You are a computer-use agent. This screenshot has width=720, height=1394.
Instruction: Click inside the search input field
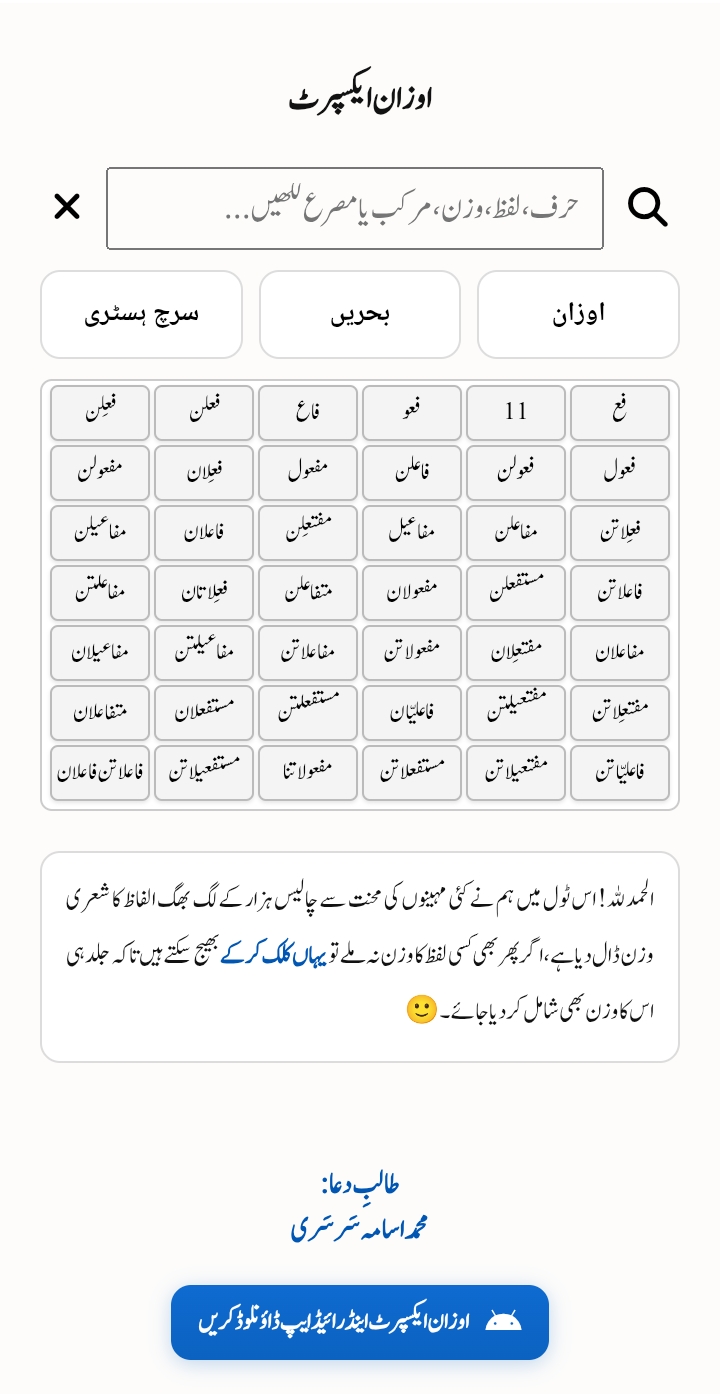pos(354,208)
